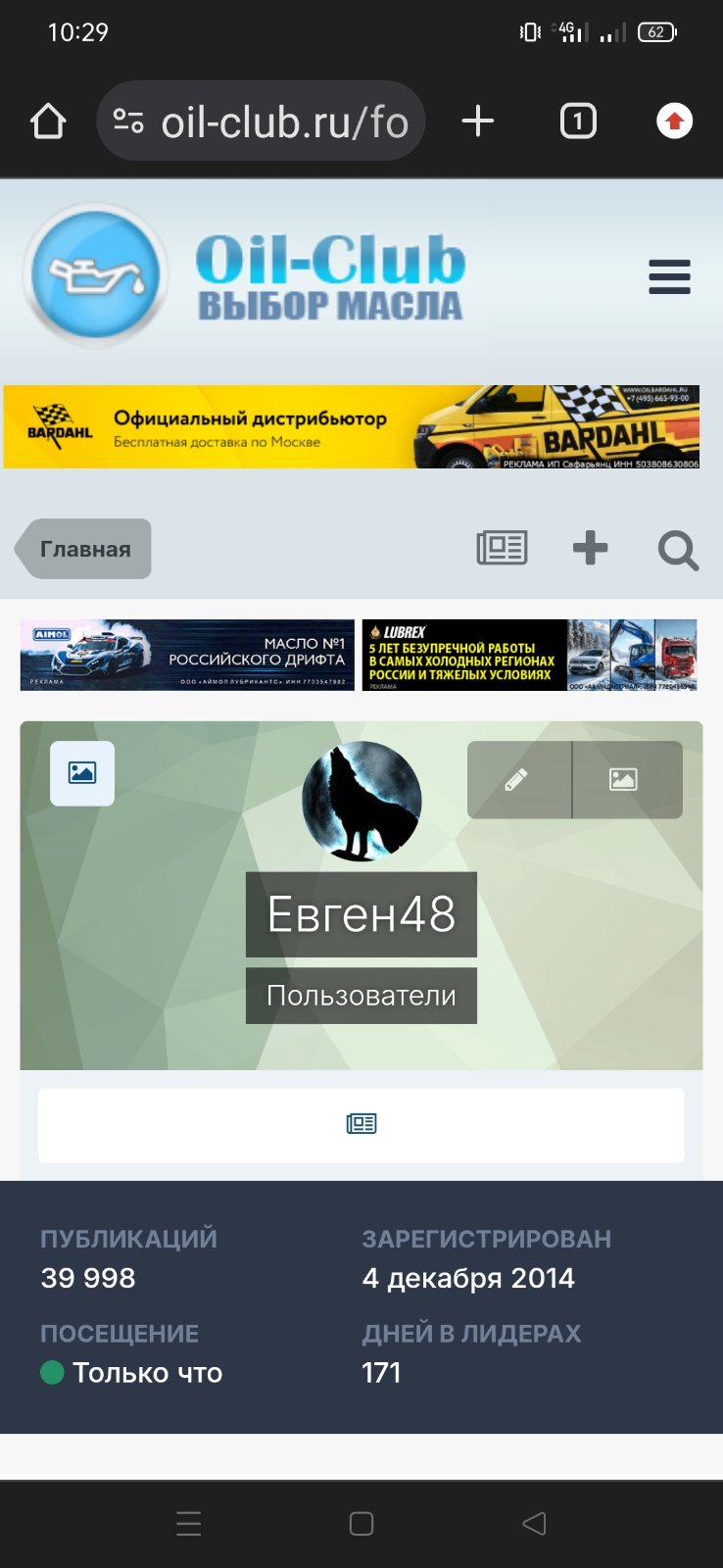Tap the plus create content icon

click(x=590, y=549)
